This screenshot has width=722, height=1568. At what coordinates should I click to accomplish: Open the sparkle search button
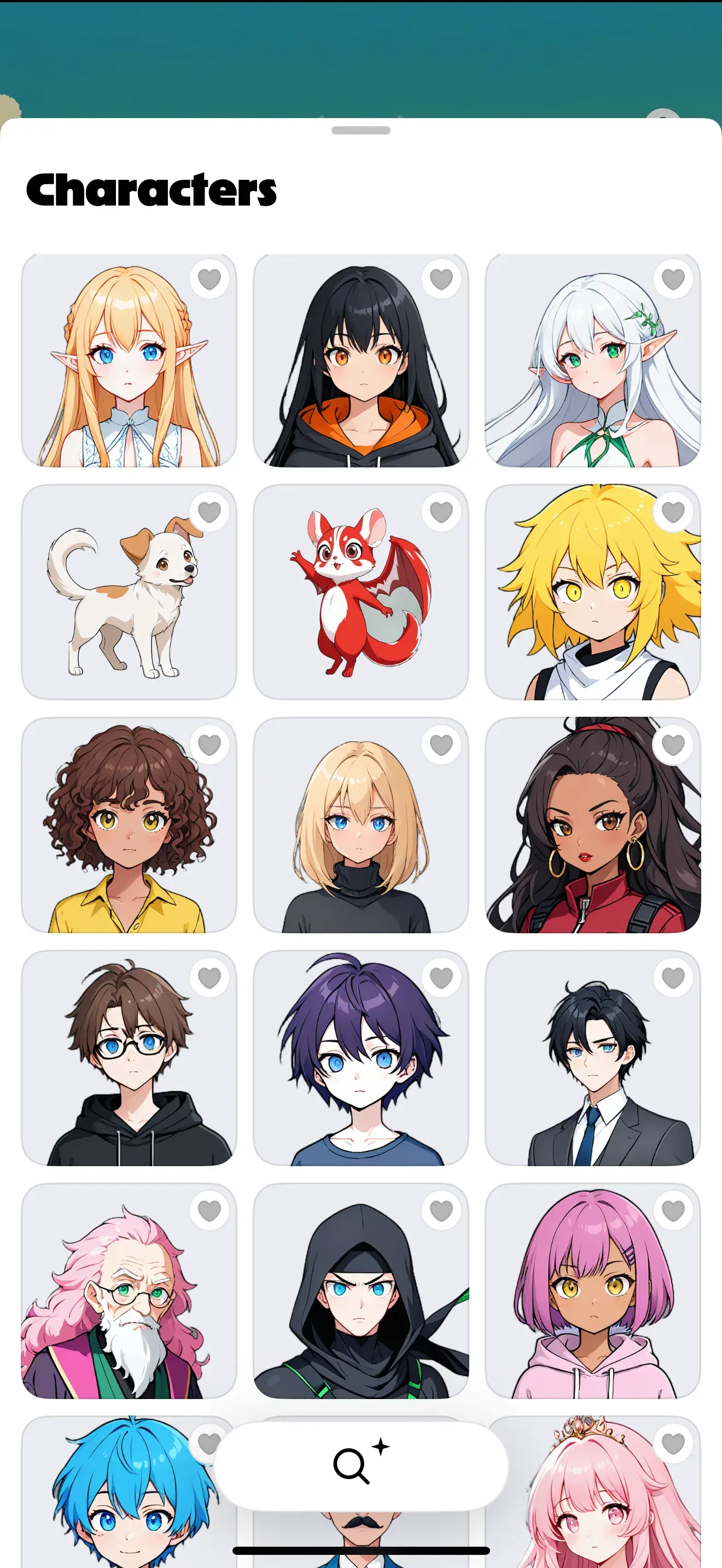(360, 1466)
